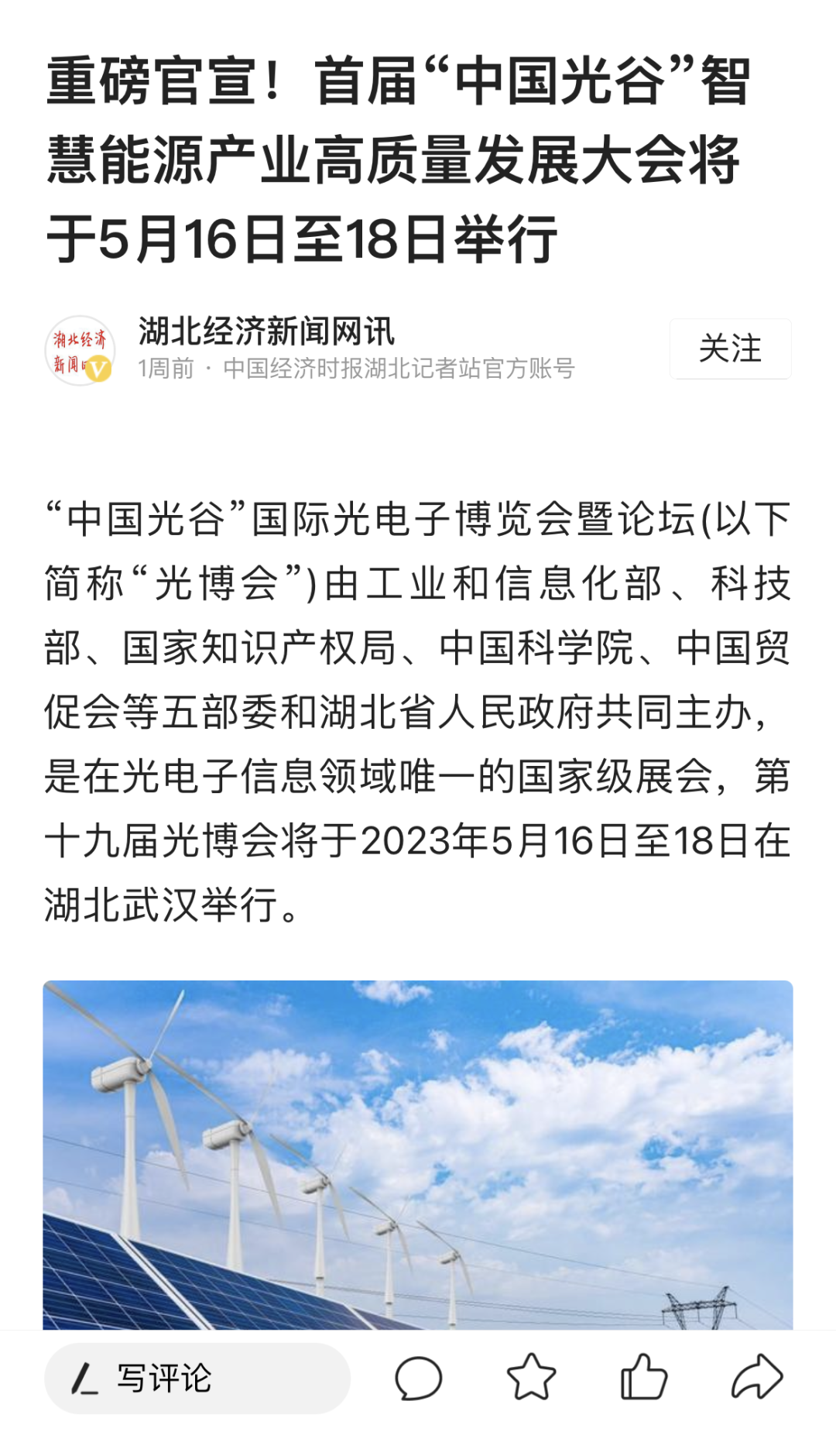
Task: Follow 湖北经济新闻网讯 with 关注 button
Action: (x=730, y=349)
